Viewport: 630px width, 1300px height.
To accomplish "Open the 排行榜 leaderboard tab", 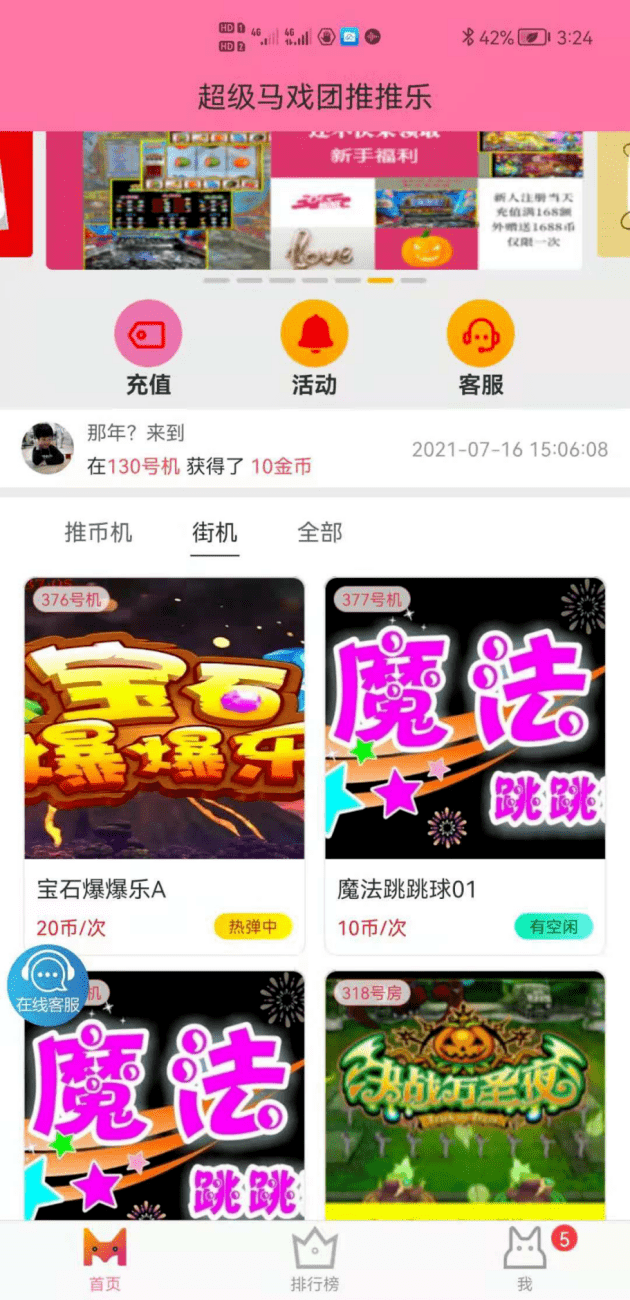I will click(314, 1261).
